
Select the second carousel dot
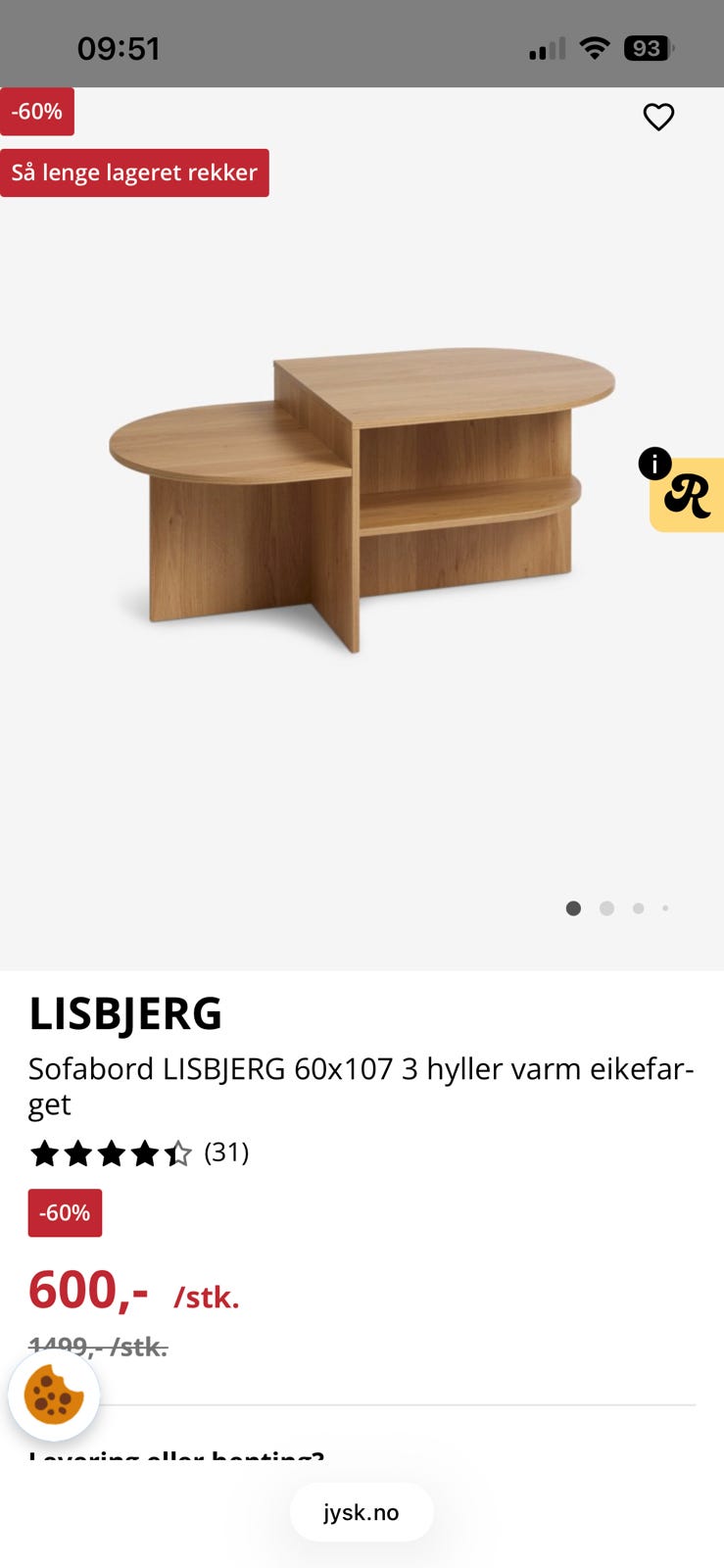tap(607, 908)
